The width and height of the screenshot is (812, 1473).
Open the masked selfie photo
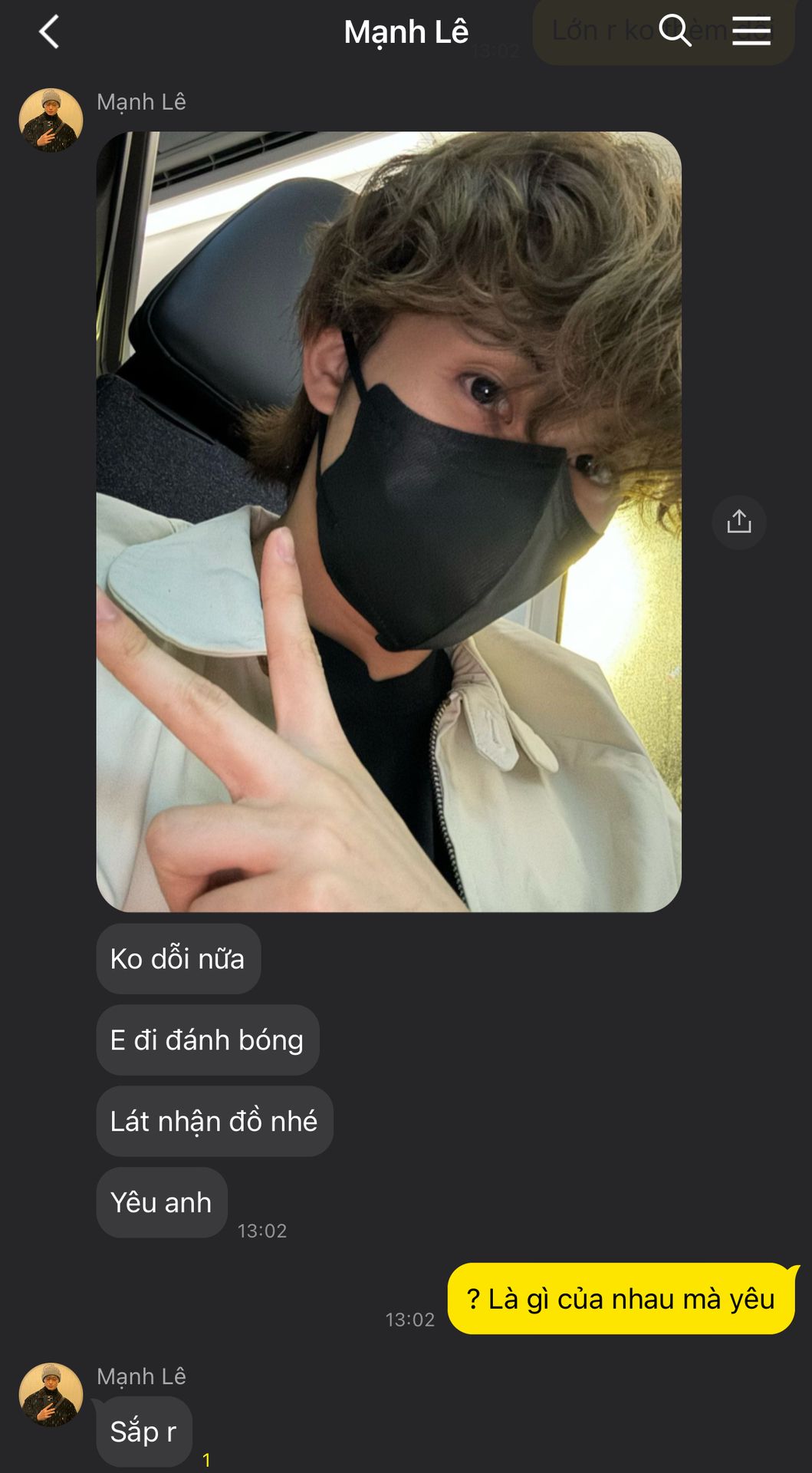pyautogui.click(x=389, y=522)
